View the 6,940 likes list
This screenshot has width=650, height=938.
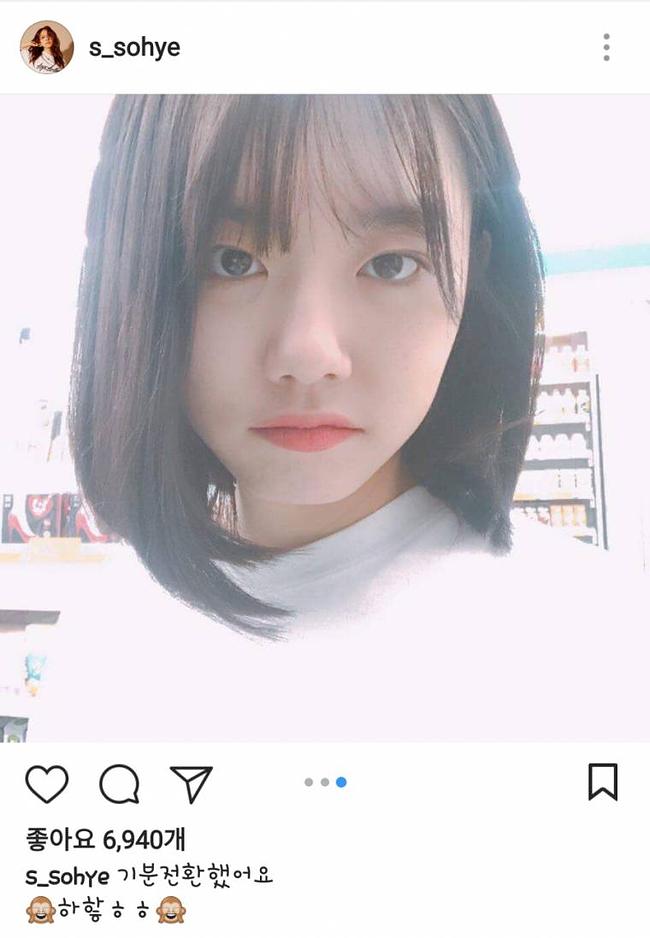[x=104, y=838]
